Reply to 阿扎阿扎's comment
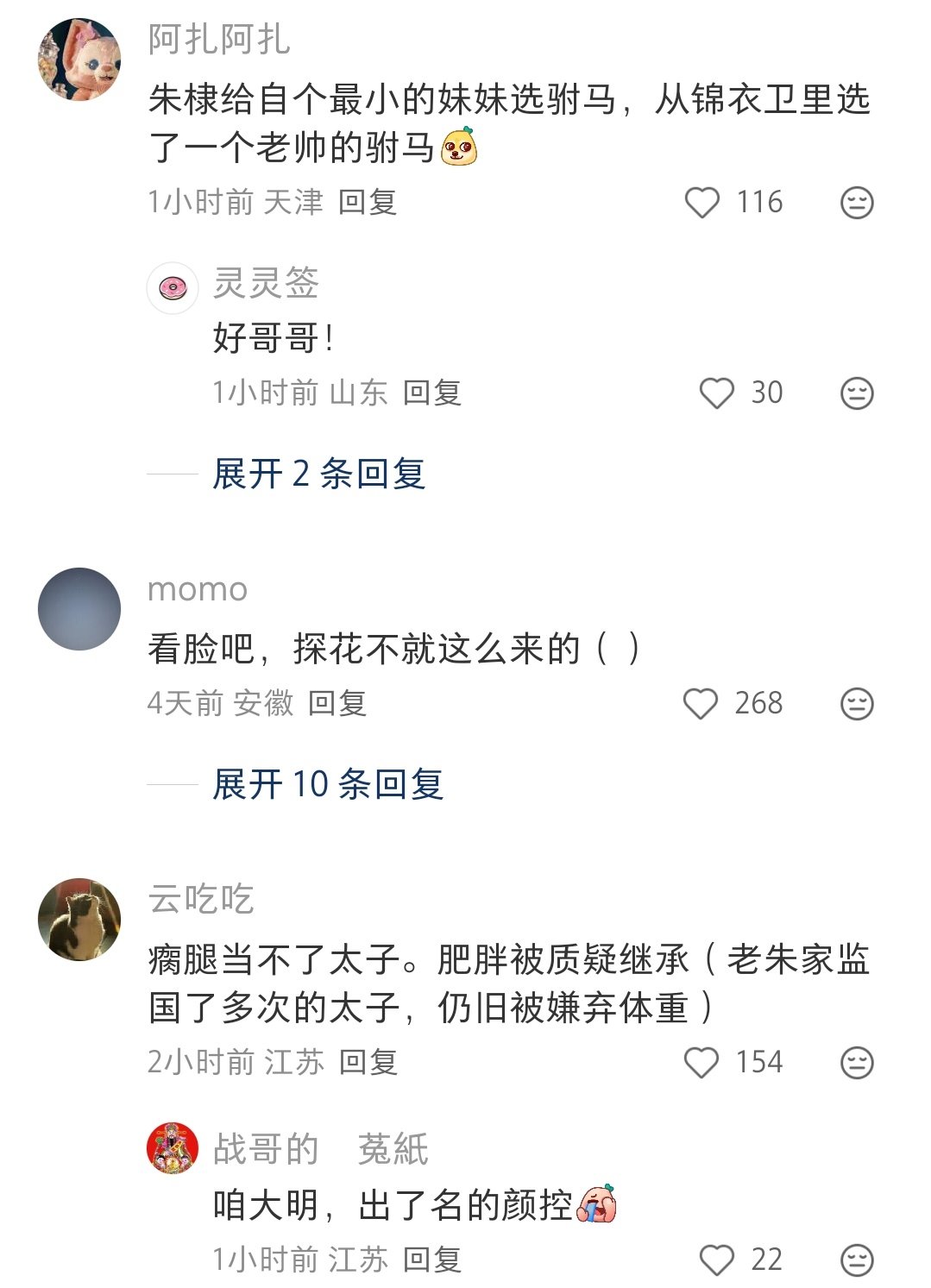This screenshot has height=1288, width=931. pyautogui.click(x=368, y=203)
